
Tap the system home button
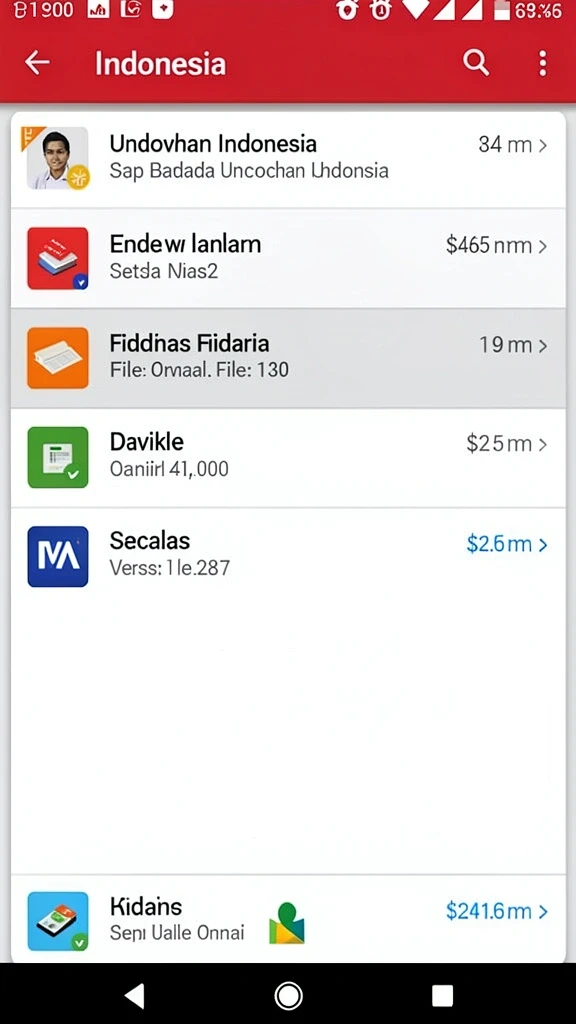pos(288,995)
